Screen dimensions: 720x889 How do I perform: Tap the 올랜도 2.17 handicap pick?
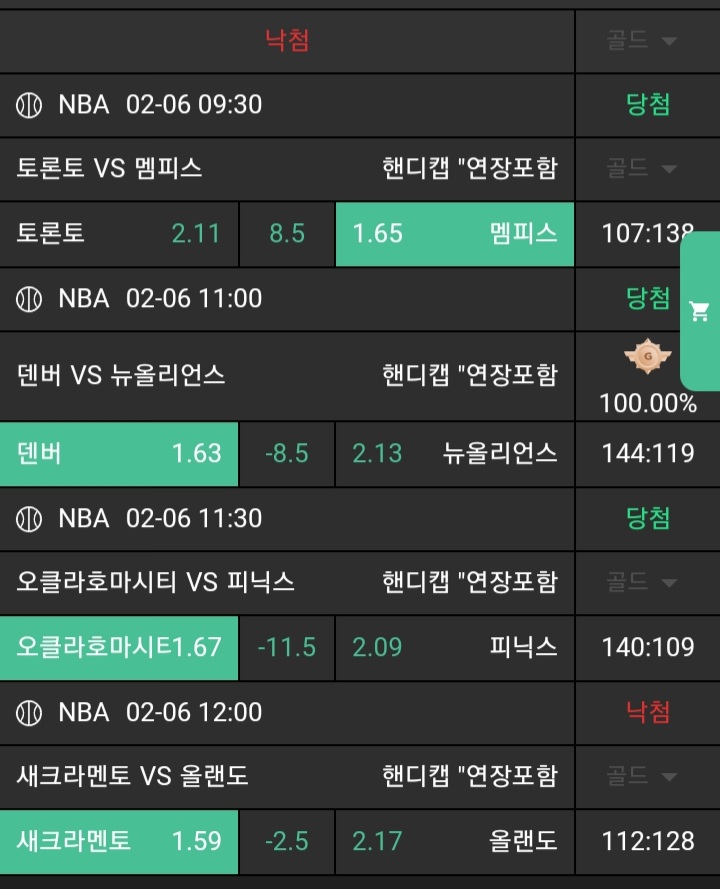(x=455, y=841)
